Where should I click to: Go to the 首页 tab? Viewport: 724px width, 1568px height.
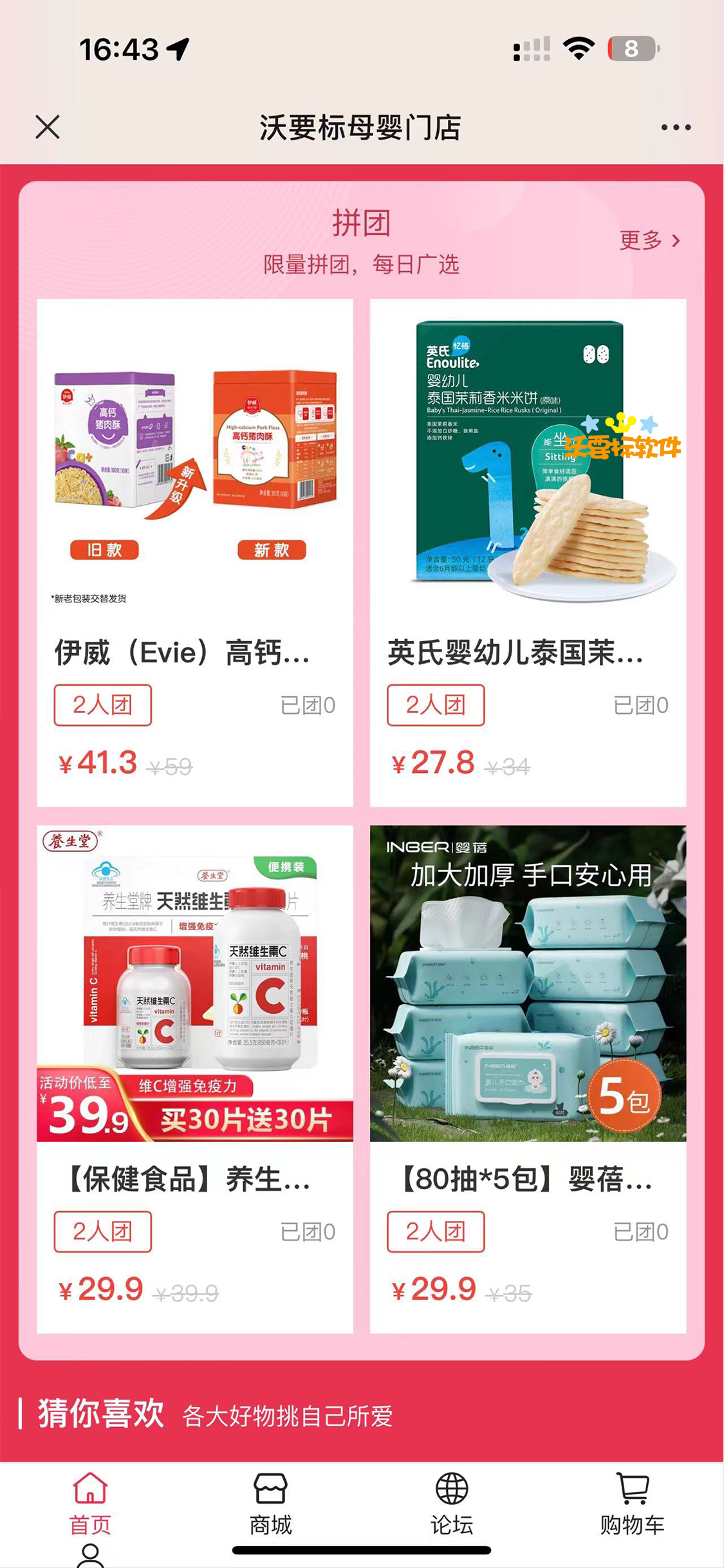point(90,1503)
